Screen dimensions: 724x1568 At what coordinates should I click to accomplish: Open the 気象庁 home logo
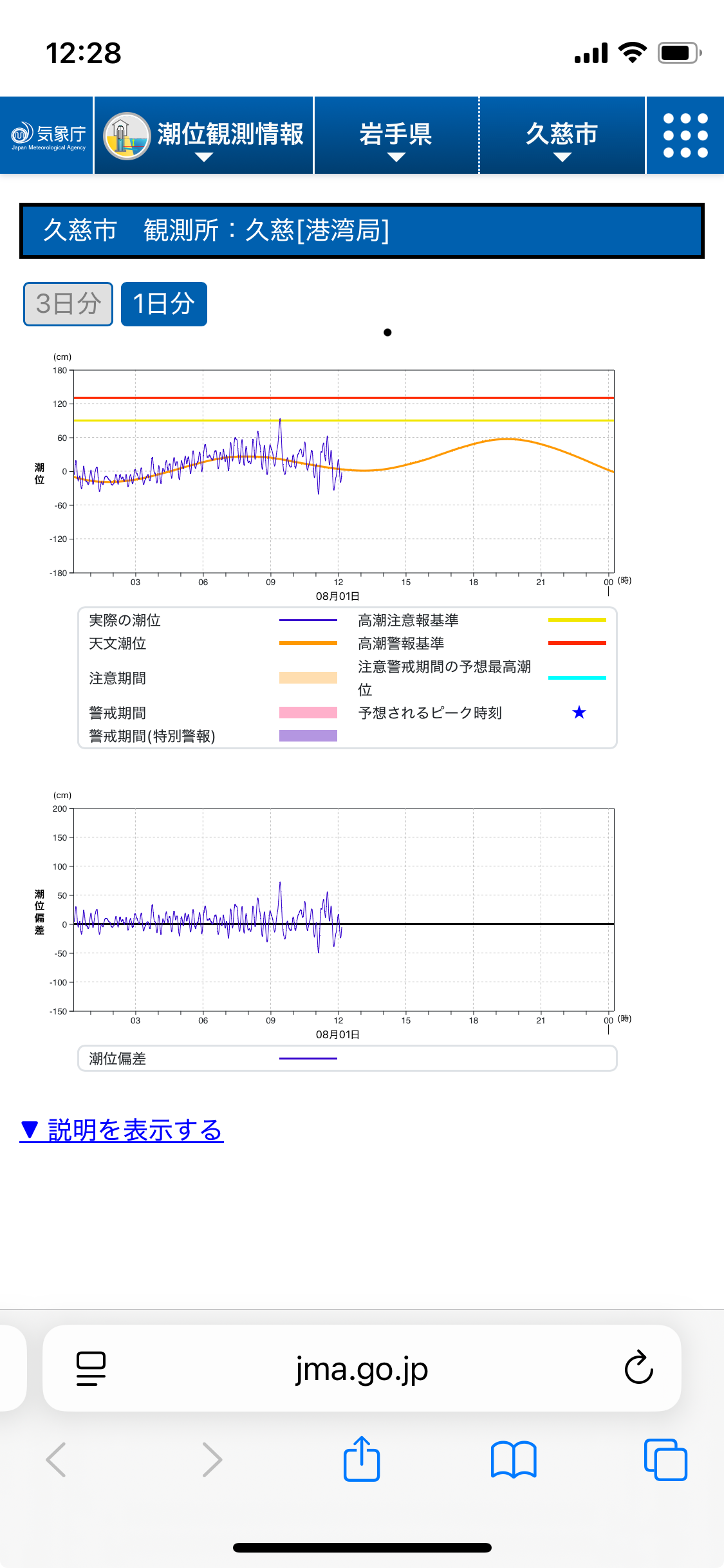coord(47,135)
